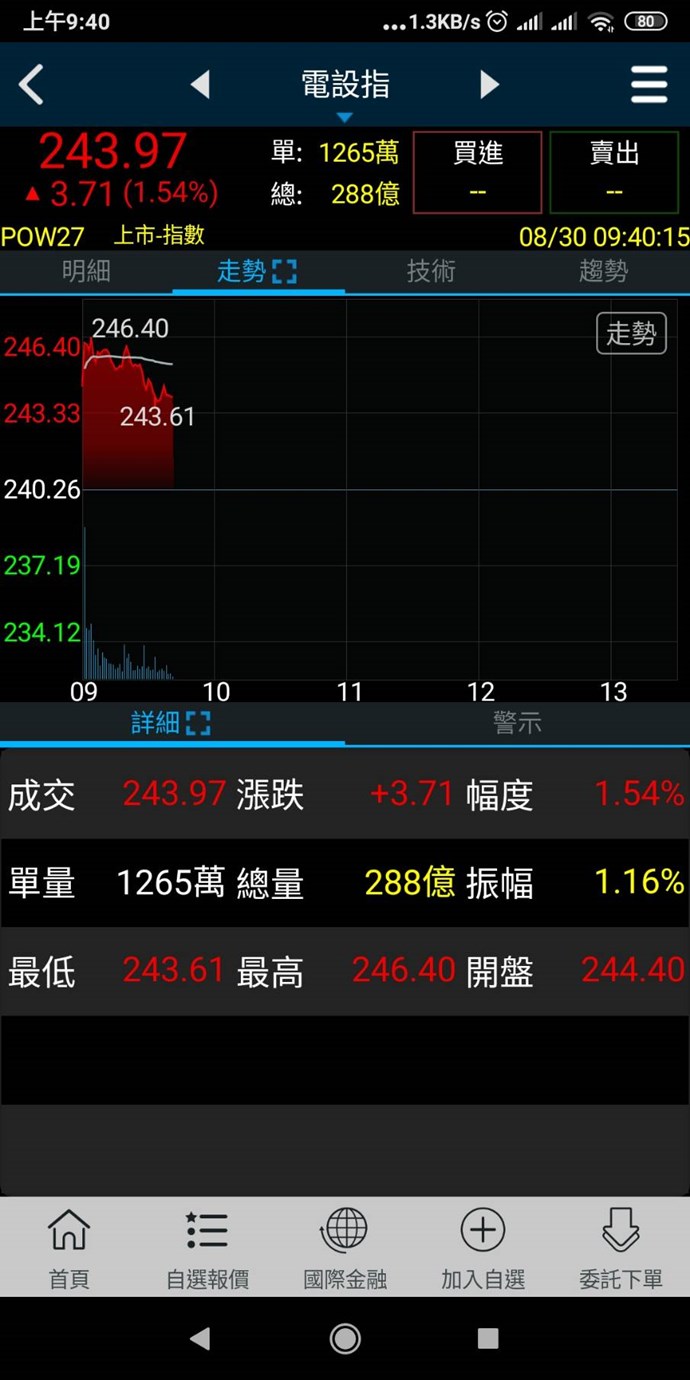Open the 趨勢 tab

[x=603, y=271]
